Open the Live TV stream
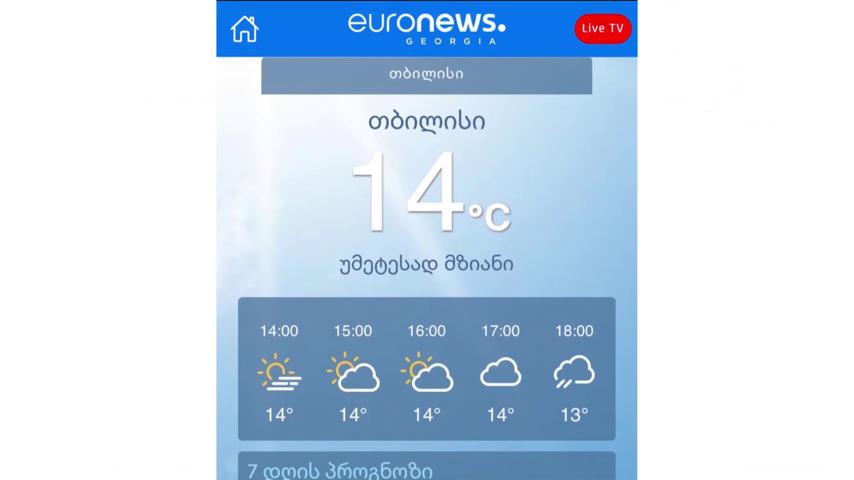Image resolution: width=854 pixels, height=480 pixels. point(602,28)
